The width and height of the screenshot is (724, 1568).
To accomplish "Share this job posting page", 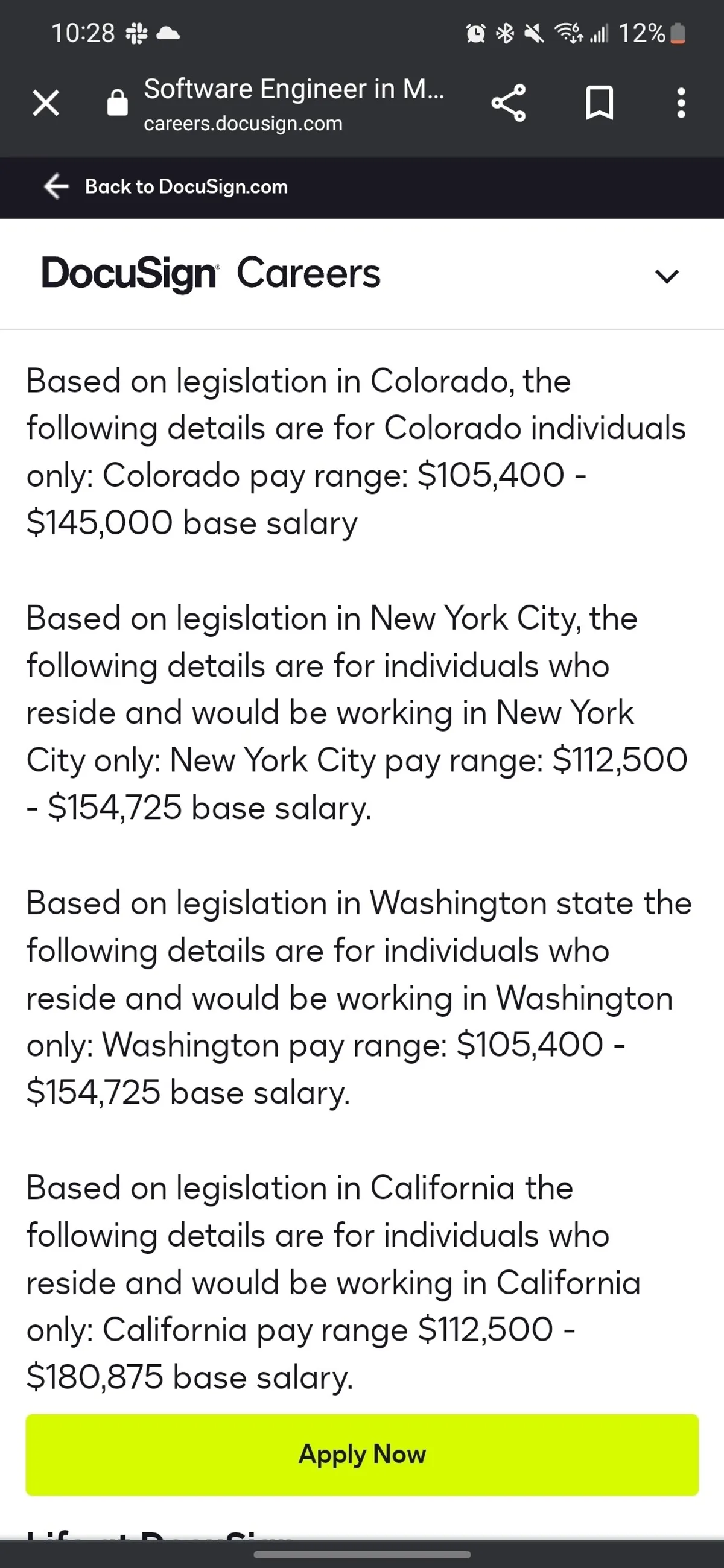I will [x=508, y=103].
